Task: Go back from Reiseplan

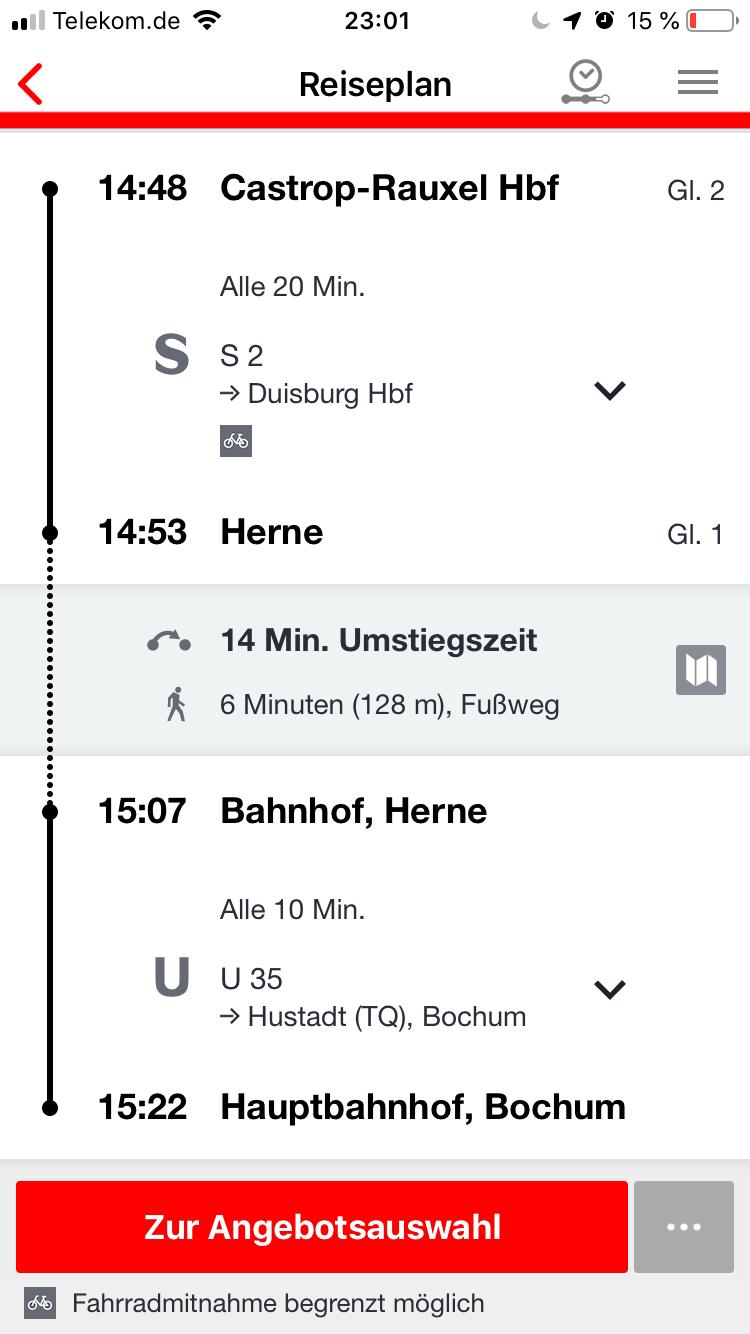Action: (x=32, y=84)
